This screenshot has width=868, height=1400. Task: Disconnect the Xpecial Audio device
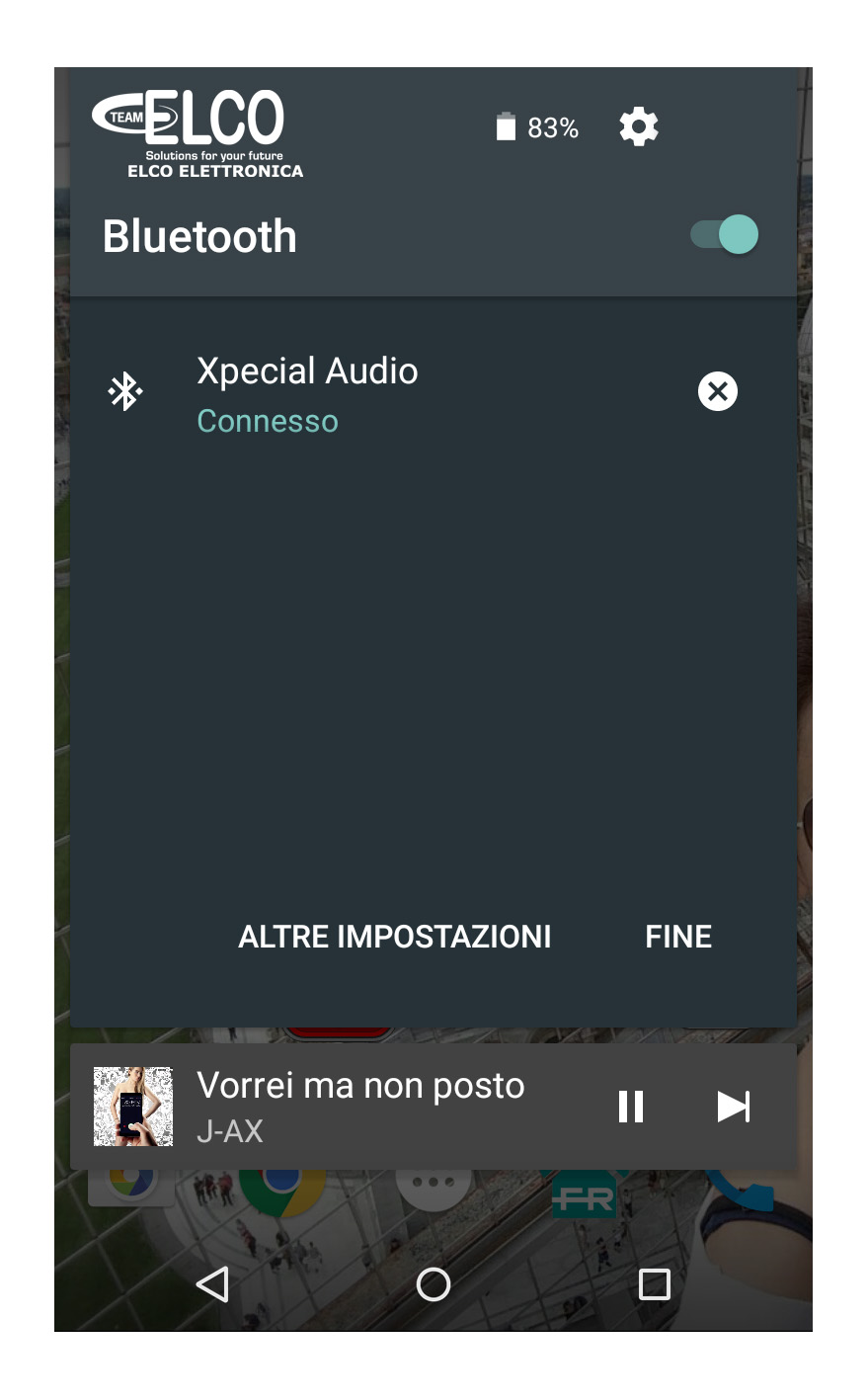[718, 391]
